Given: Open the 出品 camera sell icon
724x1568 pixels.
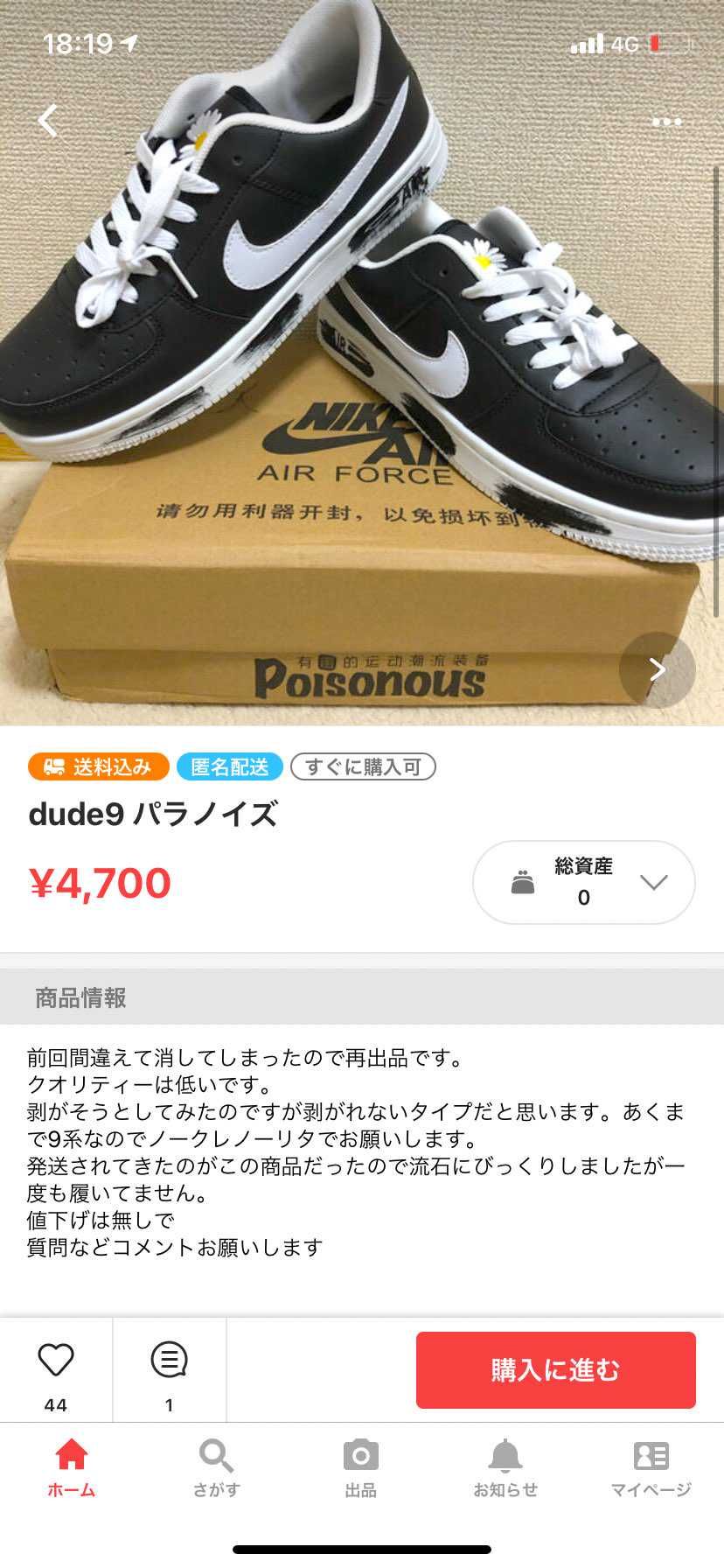Looking at the screenshot, I should coord(361,1457).
